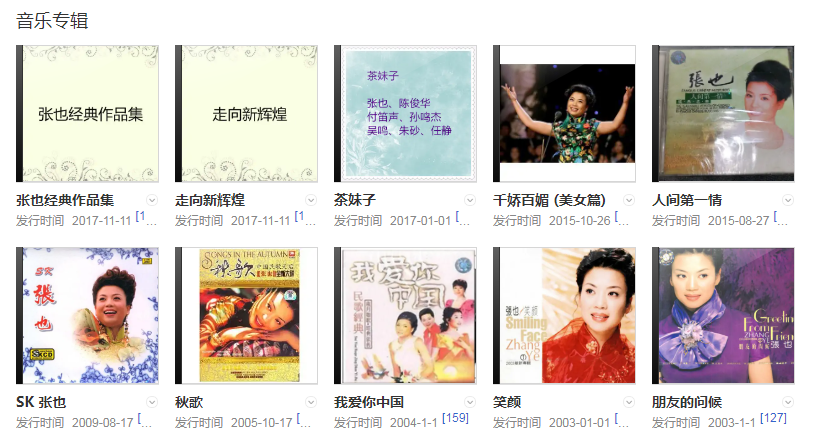824x443 pixels.
Task: Open the 走向新辉煌 album cover
Action: [247, 114]
